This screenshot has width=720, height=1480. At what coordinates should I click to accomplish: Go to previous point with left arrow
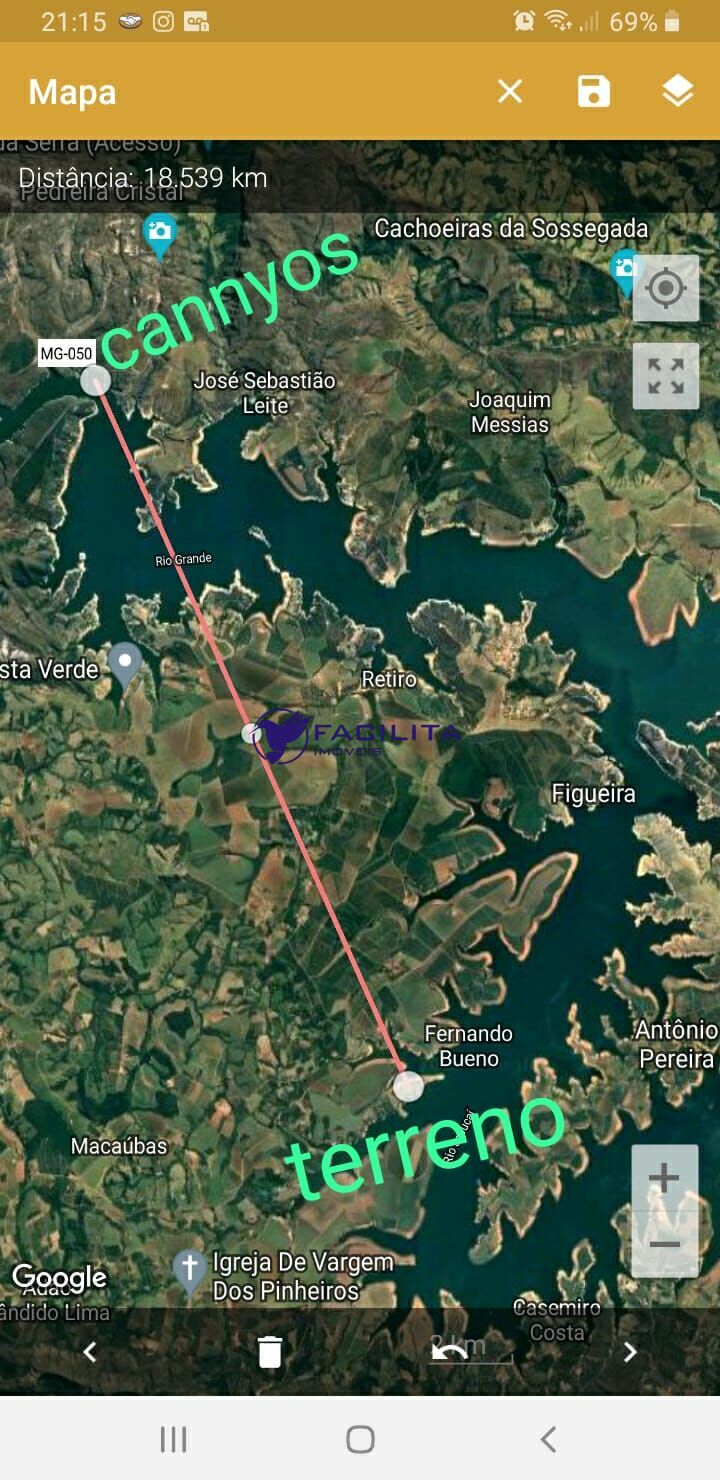[90, 1352]
